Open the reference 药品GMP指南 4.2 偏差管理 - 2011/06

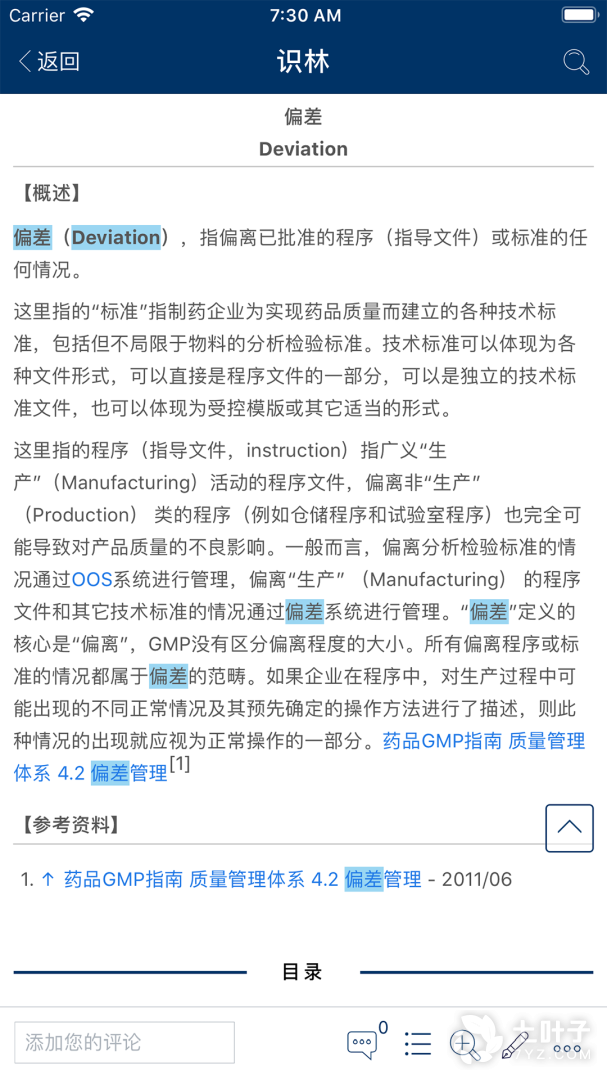pyautogui.click(x=243, y=879)
